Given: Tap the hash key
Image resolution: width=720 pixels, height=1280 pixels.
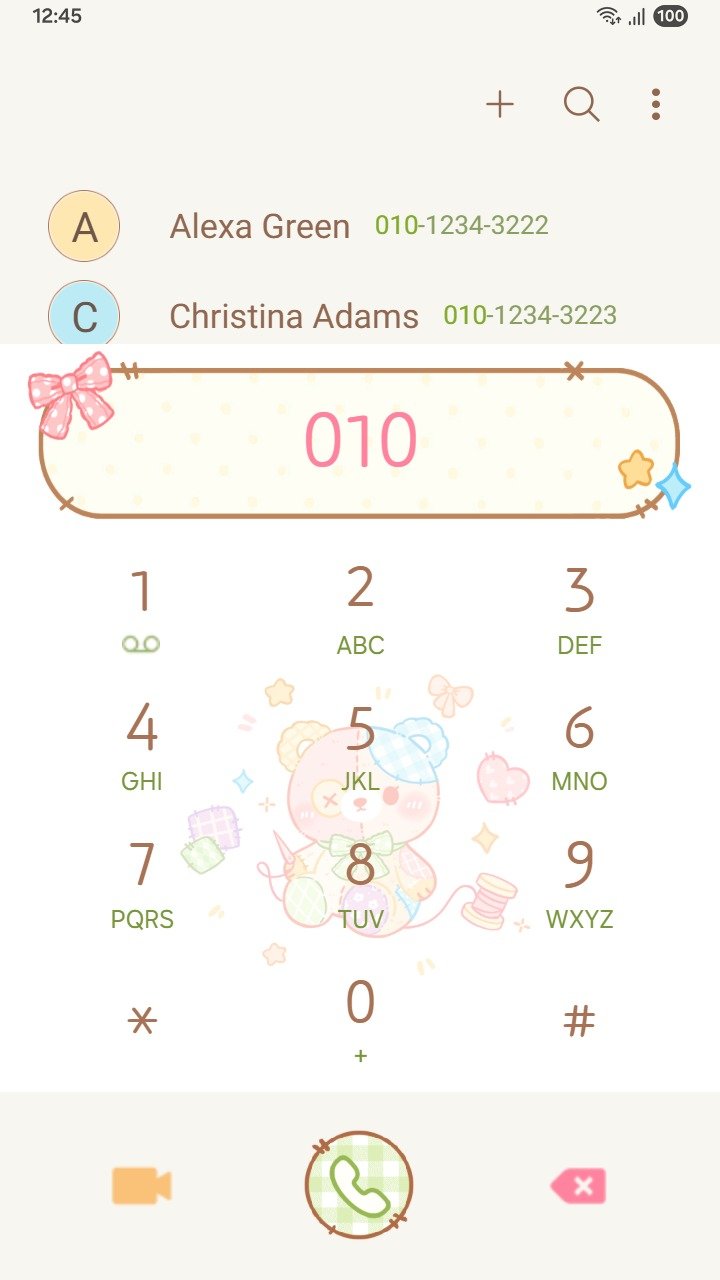Looking at the screenshot, I should pyautogui.click(x=579, y=1021).
